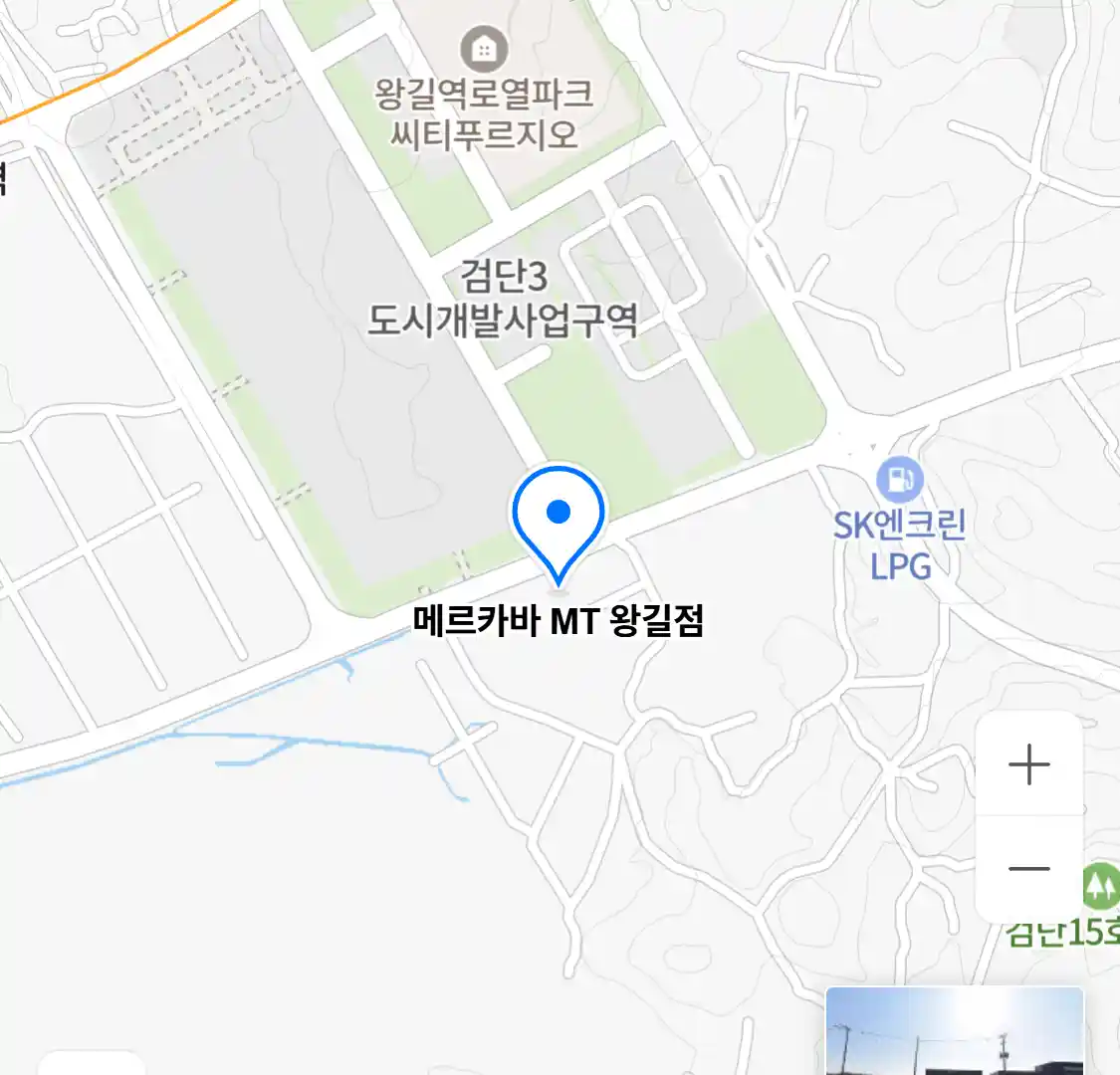The height and width of the screenshot is (1075, 1120).
Task: Open the street view photo thumbnail
Action: (954, 1031)
